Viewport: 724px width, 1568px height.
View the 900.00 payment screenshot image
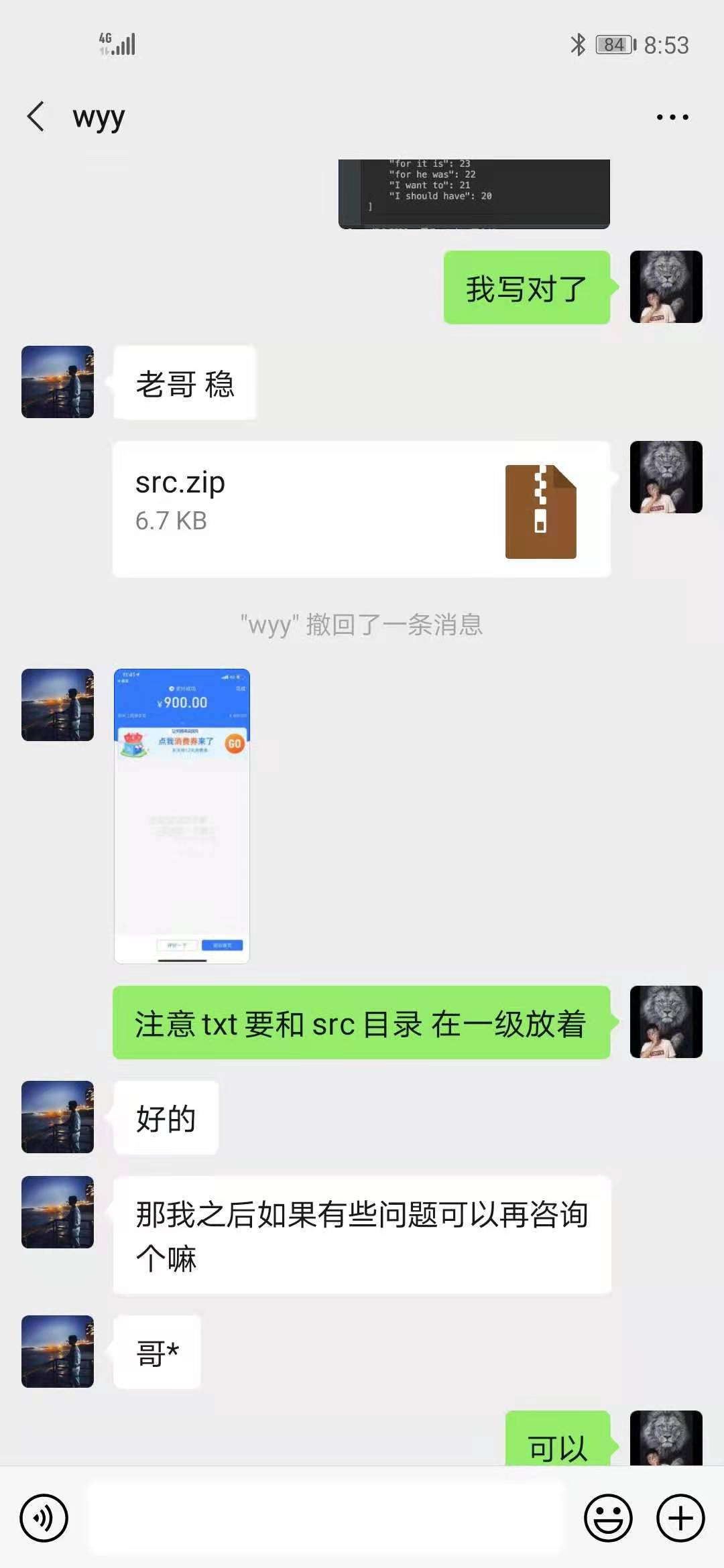tap(182, 815)
